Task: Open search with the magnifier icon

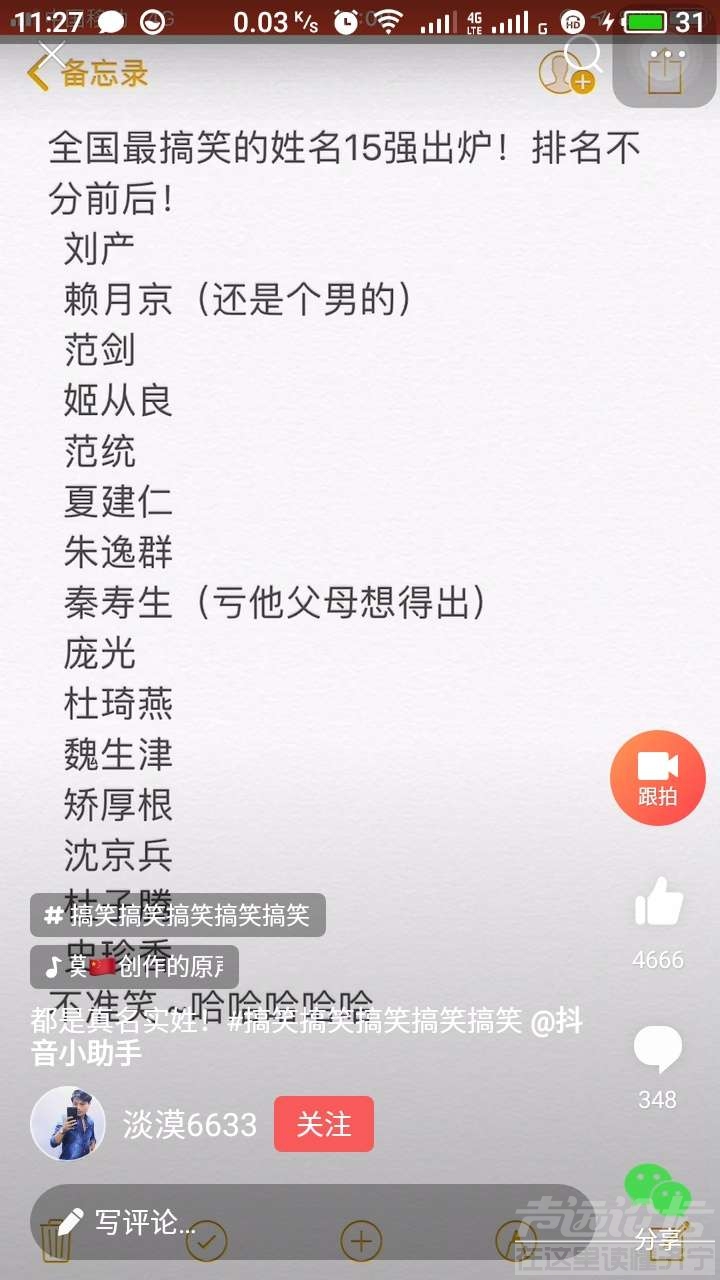Action: pyautogui.click(x=583, y=54)
